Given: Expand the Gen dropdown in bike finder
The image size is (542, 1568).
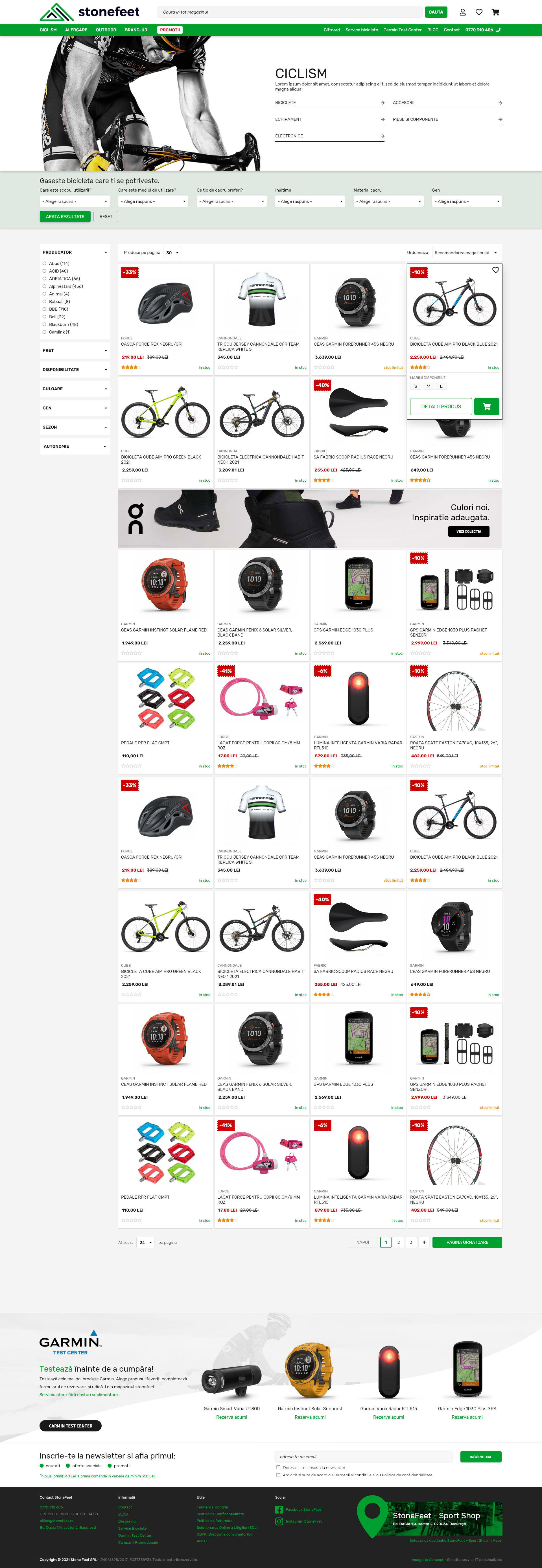Looking at the screenshot, I should coord(466,201).
